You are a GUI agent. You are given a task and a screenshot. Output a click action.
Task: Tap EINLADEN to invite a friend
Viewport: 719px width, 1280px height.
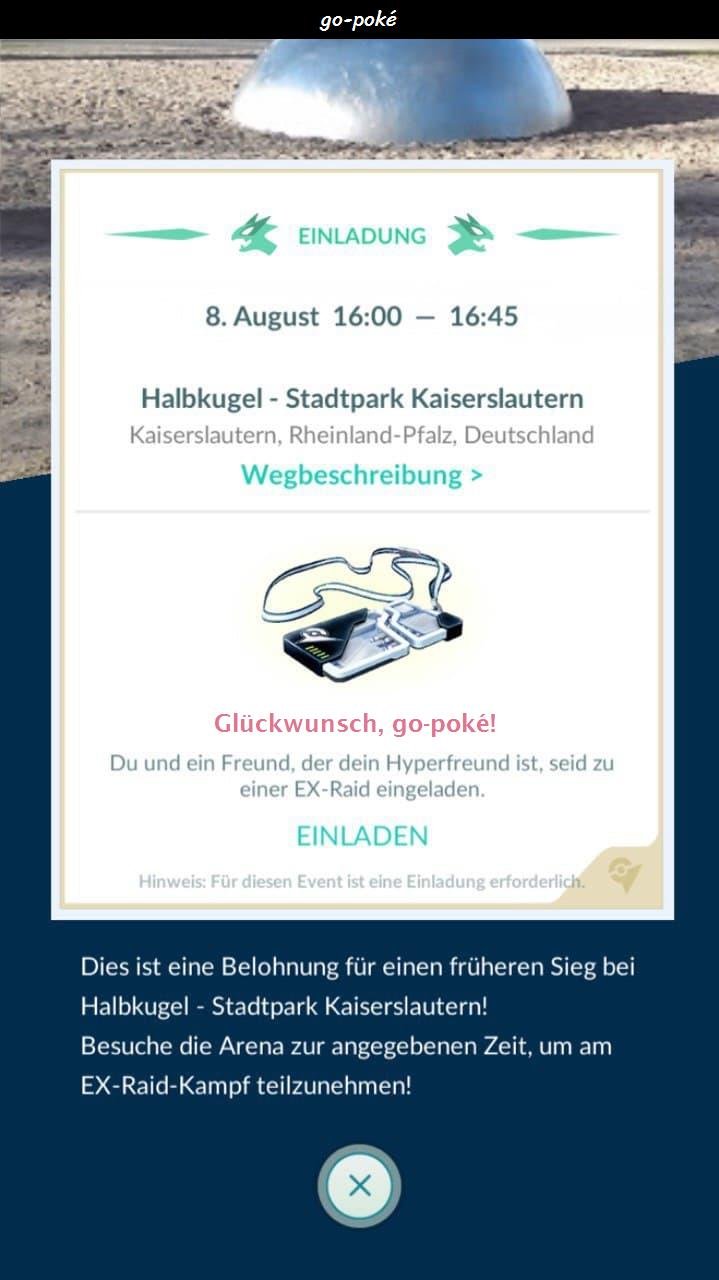[x=362, y=836]
